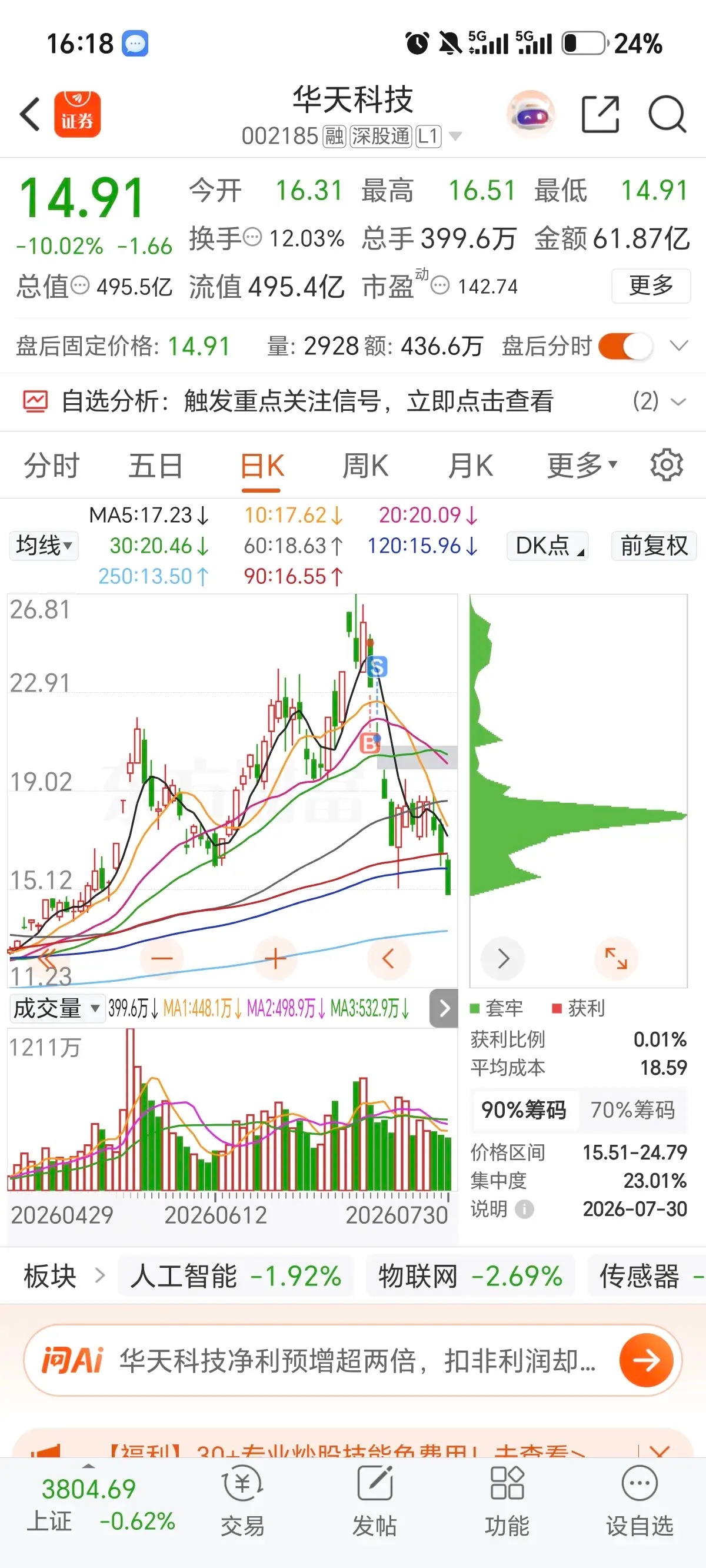Viewport: 706px width, 1568px height.
Task: Open 发帖 in the bottom bar
Action: pos(374,1501)
